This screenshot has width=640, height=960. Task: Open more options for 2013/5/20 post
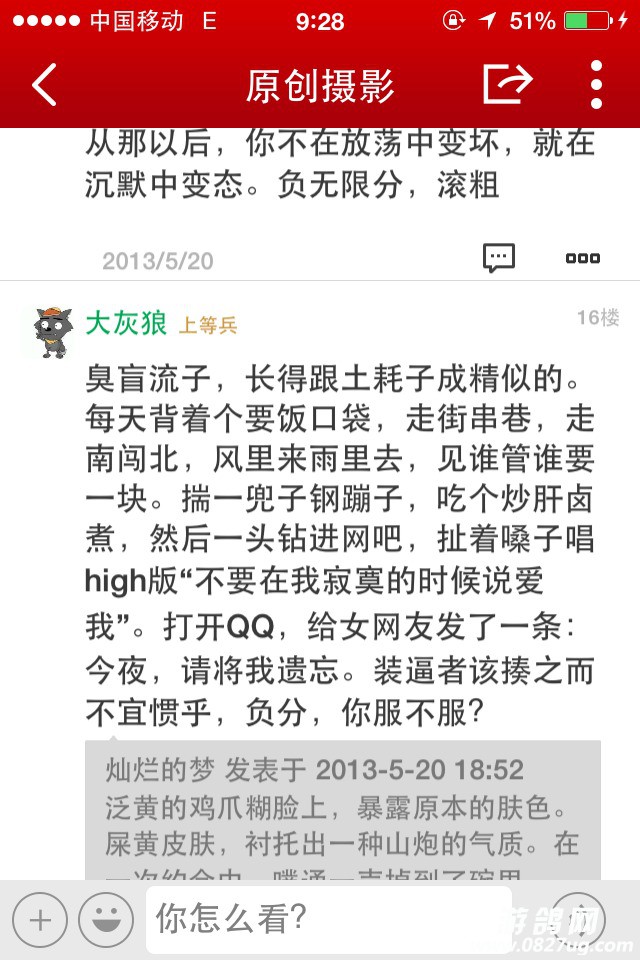(x=583, y=258)
